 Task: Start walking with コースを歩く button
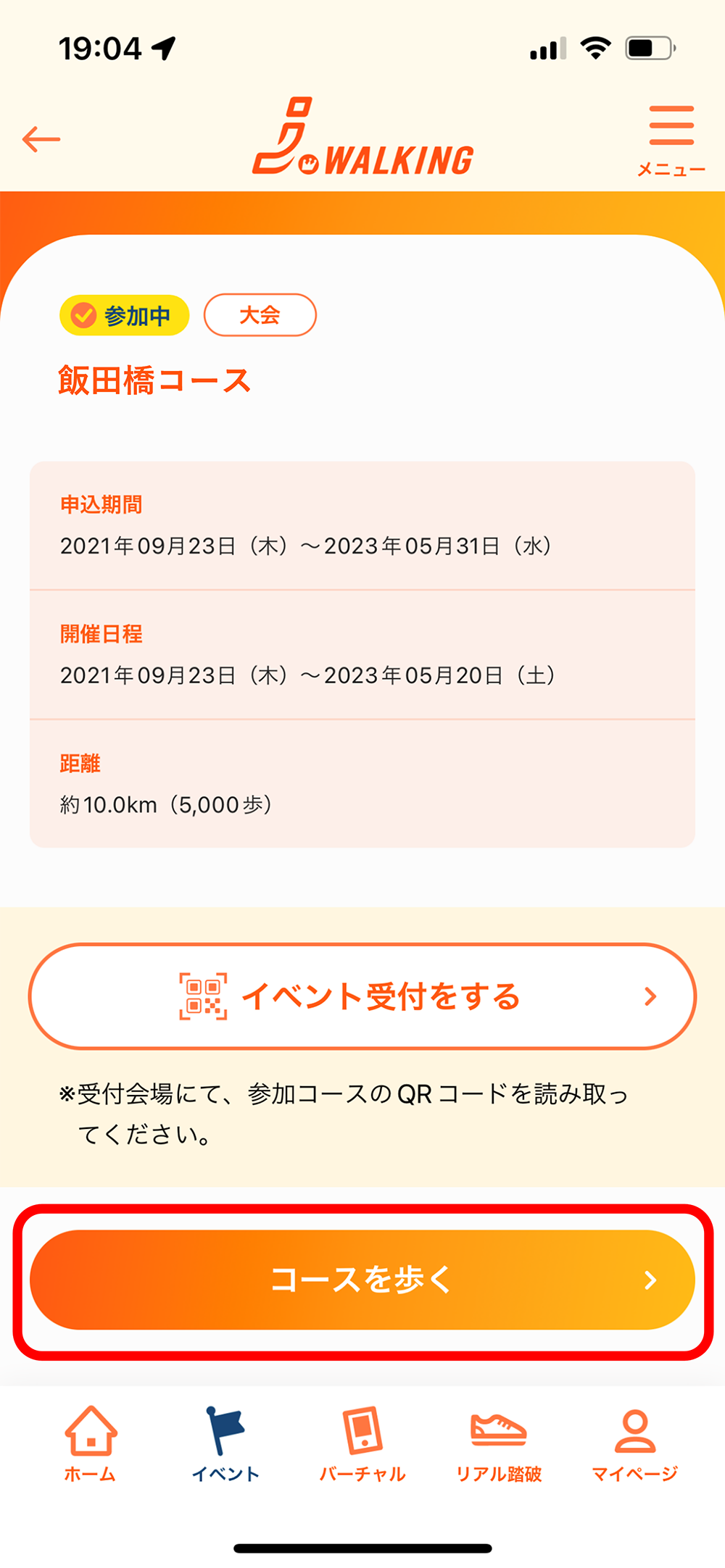pyautogui.click(x=362, y=1280)
